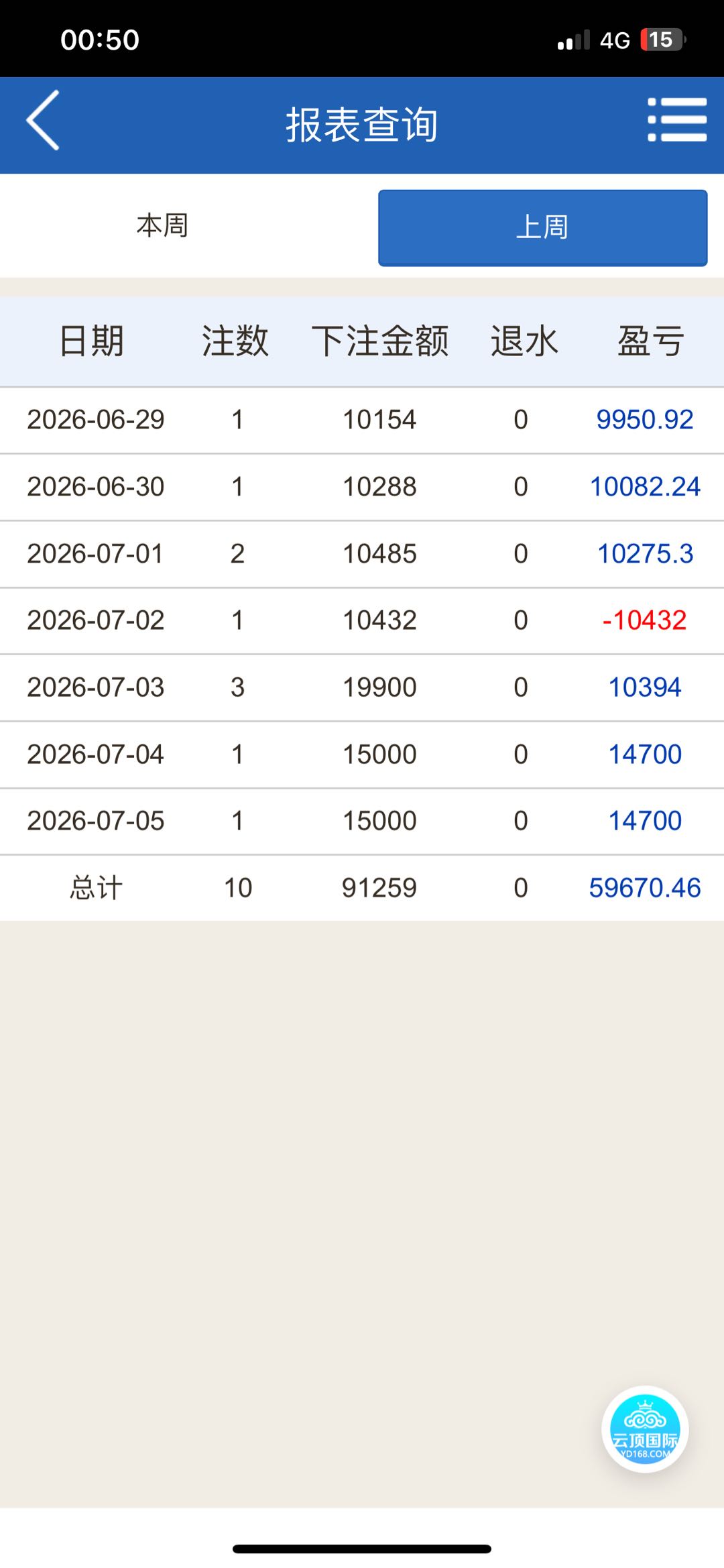
Task: Open the 云顶国际 floating button
Action: pos(645,1429)
